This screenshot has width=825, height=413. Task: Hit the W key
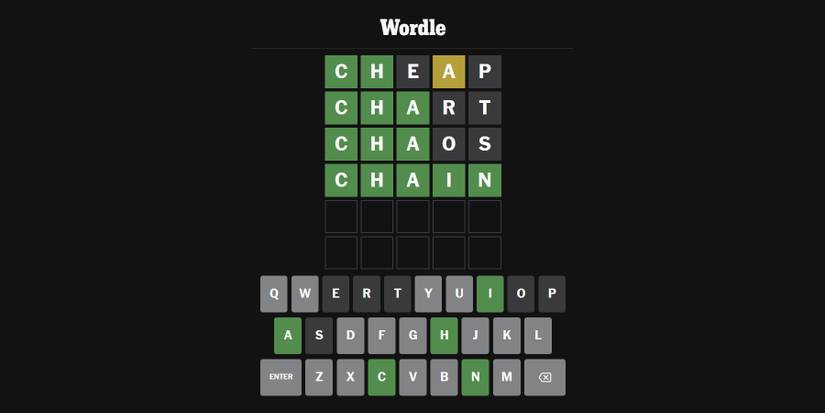305,294
